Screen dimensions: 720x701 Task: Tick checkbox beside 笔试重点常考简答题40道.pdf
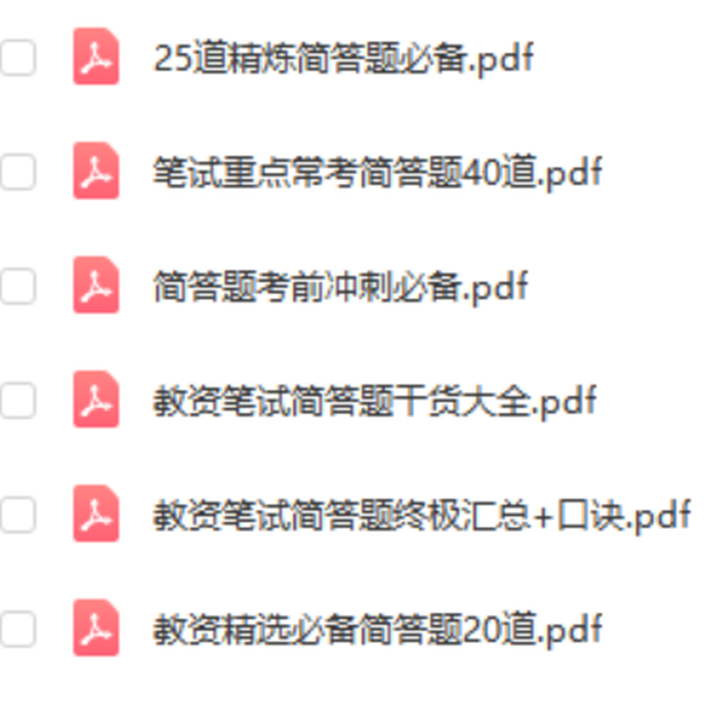pyautogui.click(x=17, y=172)
